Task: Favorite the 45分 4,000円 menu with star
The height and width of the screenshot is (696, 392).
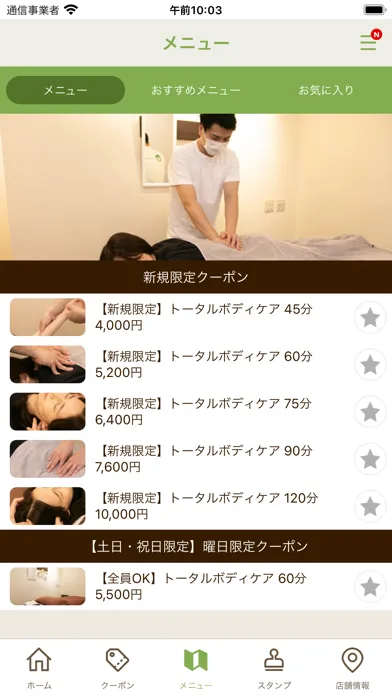Action: pos(370,318)
